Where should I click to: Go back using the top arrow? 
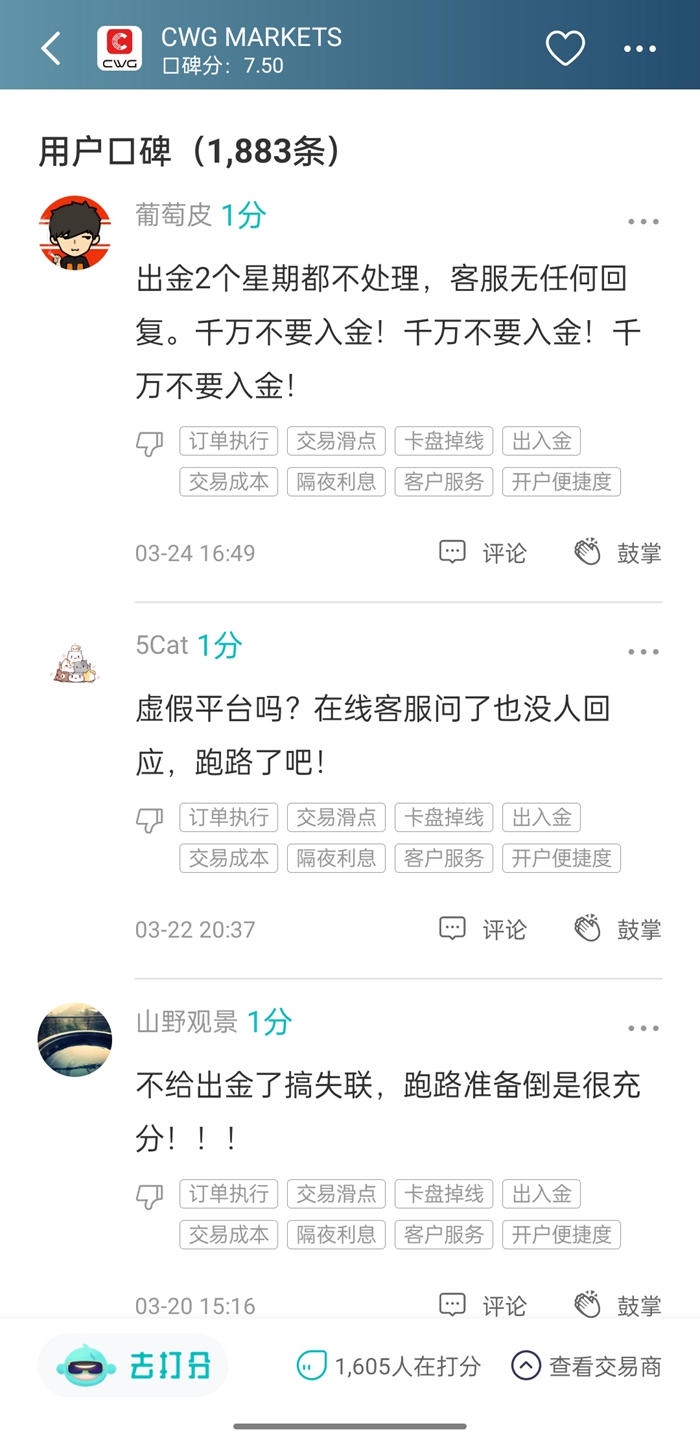[51, 48]
